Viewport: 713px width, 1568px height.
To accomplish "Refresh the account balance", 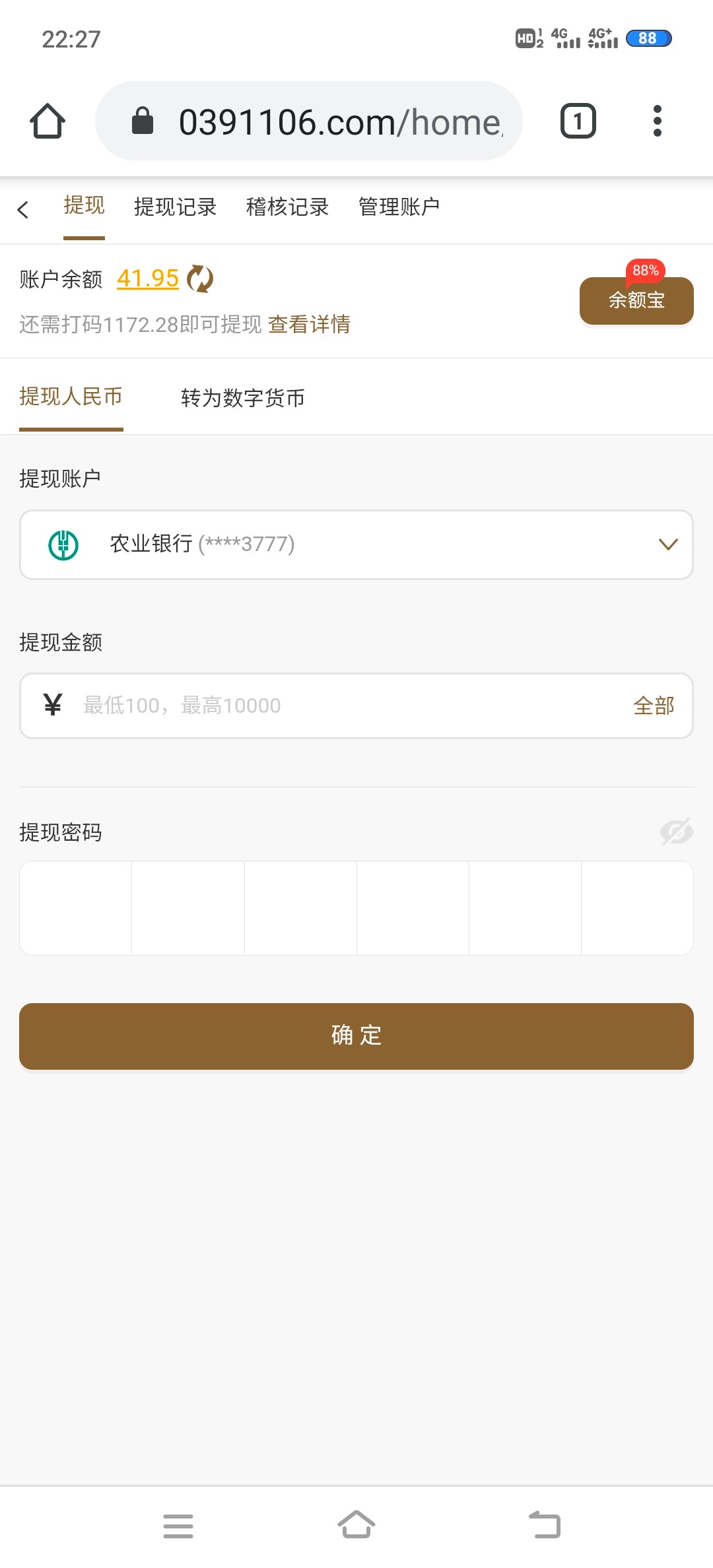I will coord(199,278).
